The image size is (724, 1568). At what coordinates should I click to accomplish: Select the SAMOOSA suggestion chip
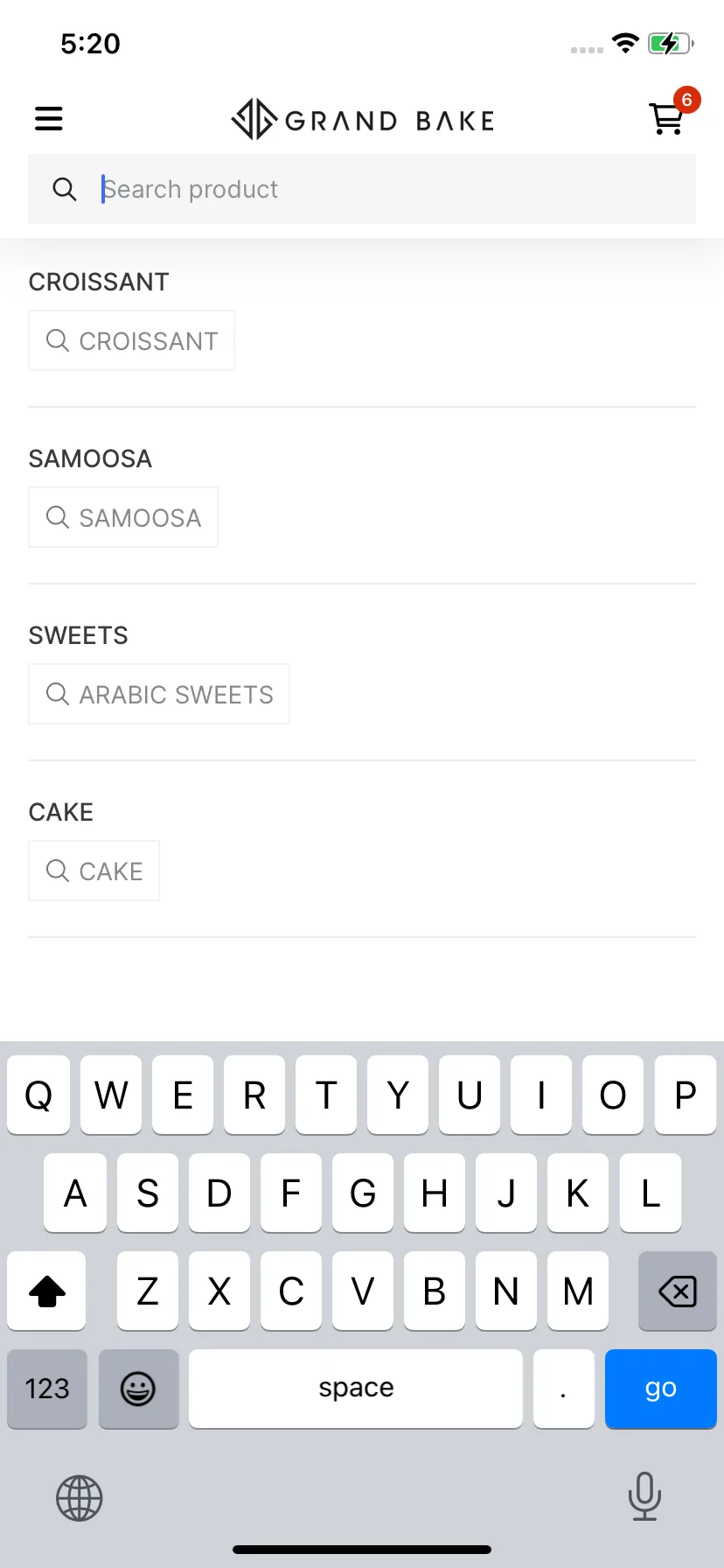(122, 517)
